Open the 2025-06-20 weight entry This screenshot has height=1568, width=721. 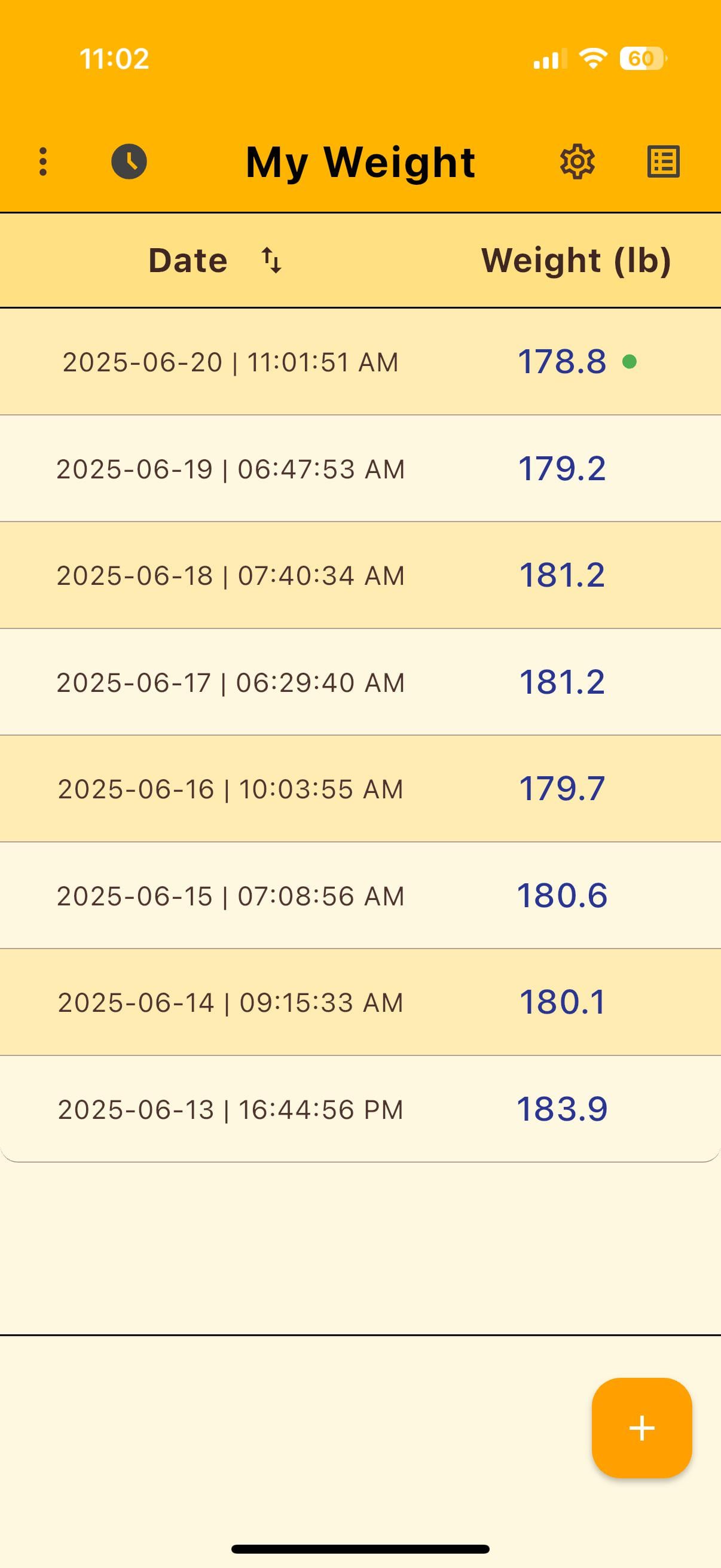coord(360,362)
